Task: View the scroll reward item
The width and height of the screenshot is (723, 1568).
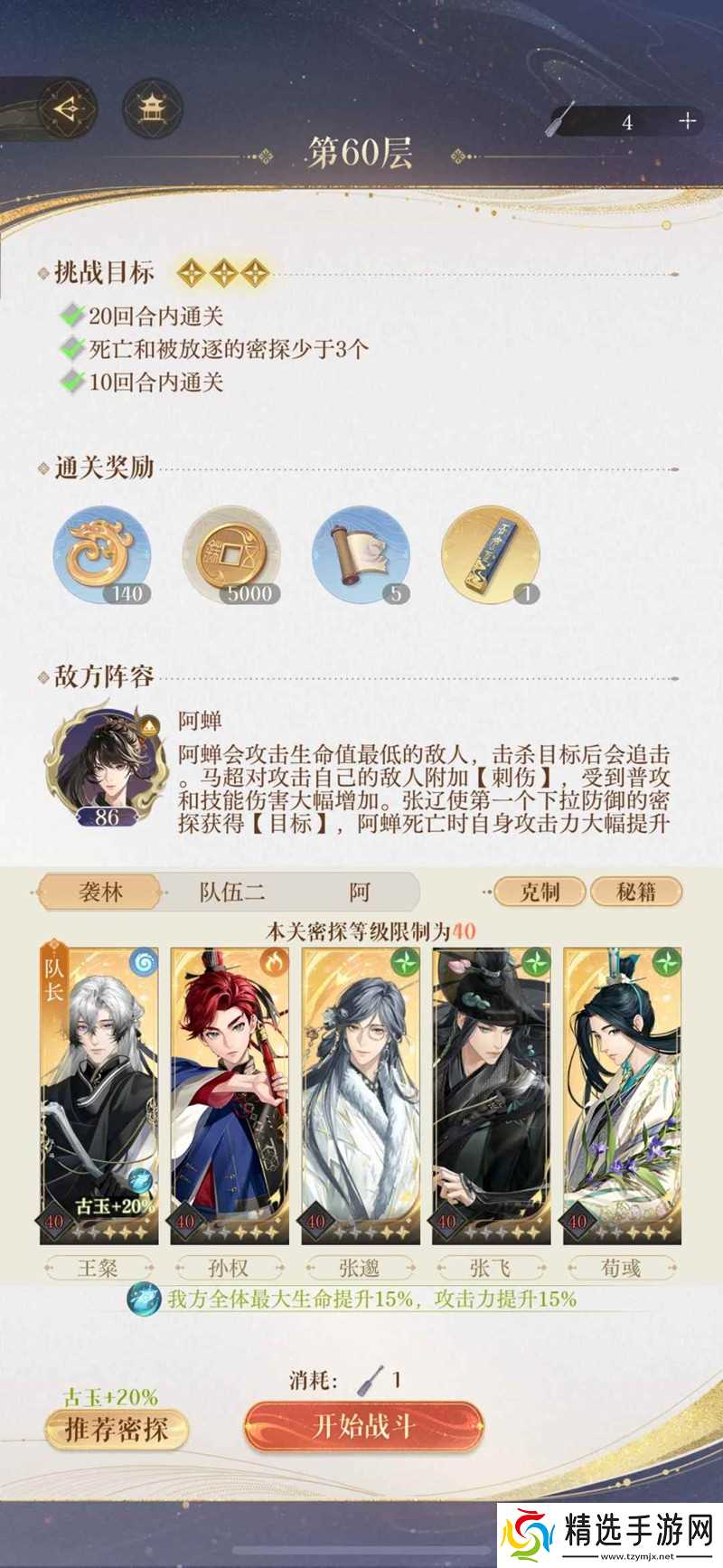Action: 361,554
